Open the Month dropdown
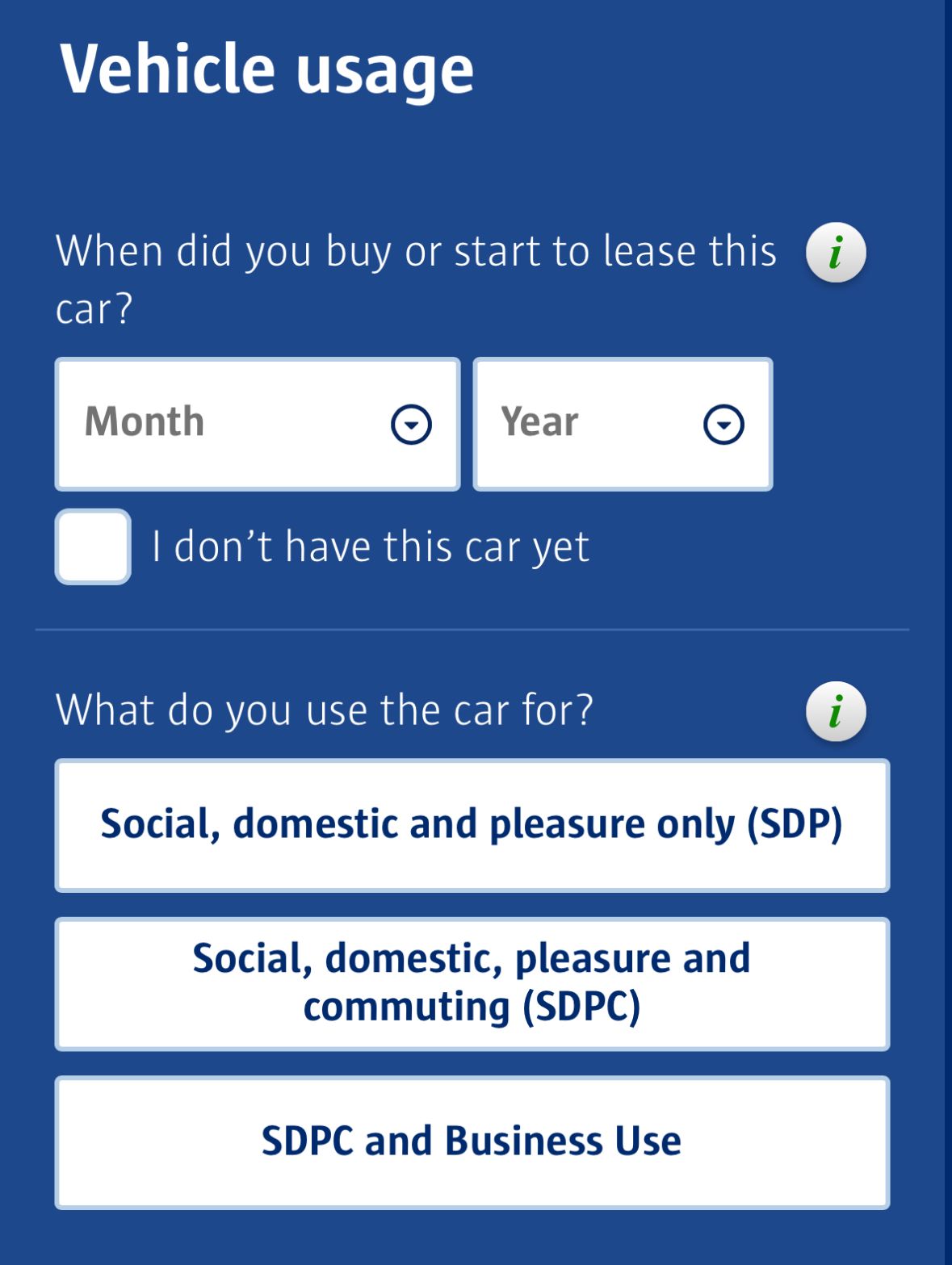Viewport: 952px width, 1265px height. (x=258, y=424)
